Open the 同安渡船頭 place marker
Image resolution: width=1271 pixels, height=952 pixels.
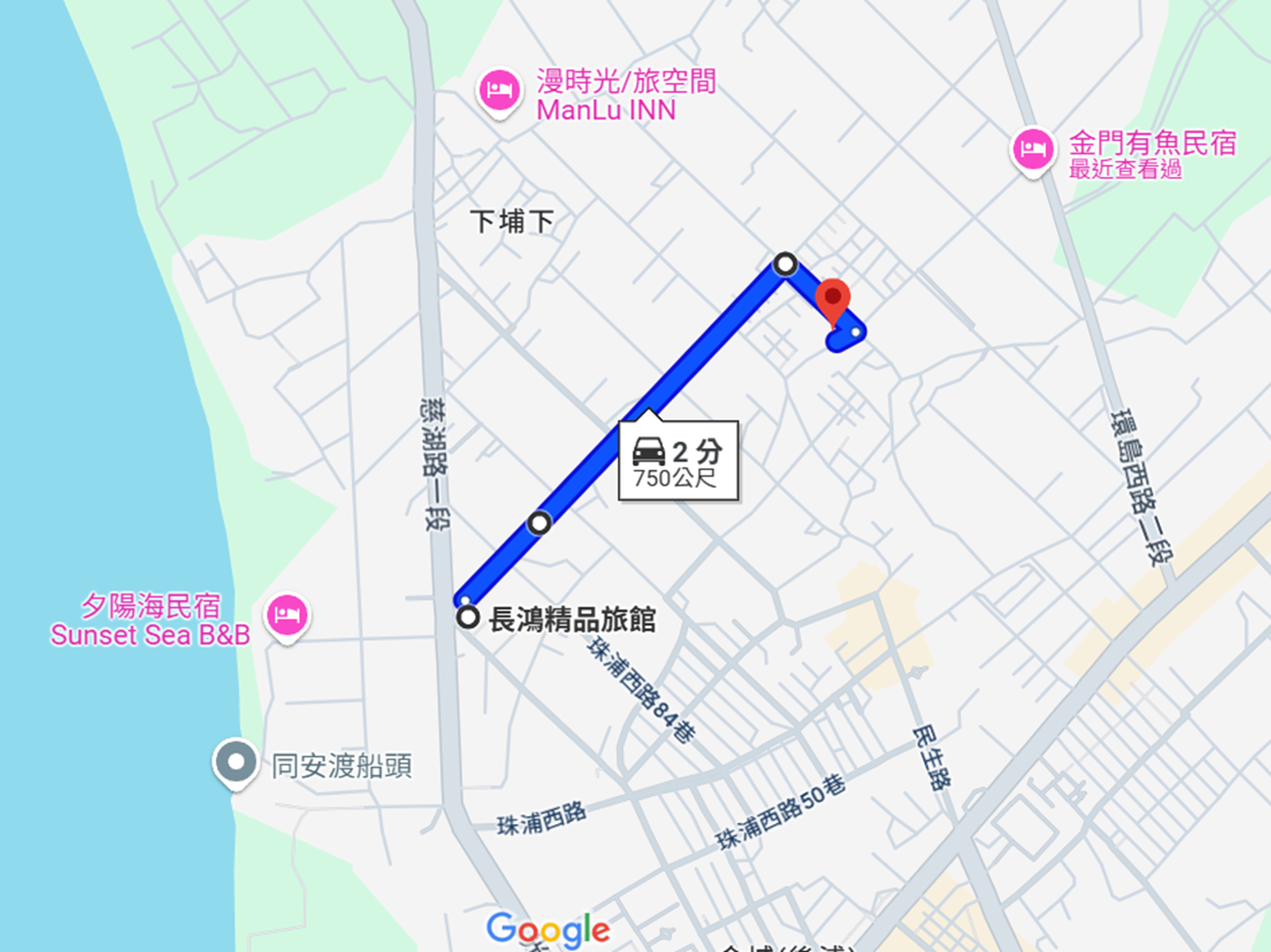(236, 762)
